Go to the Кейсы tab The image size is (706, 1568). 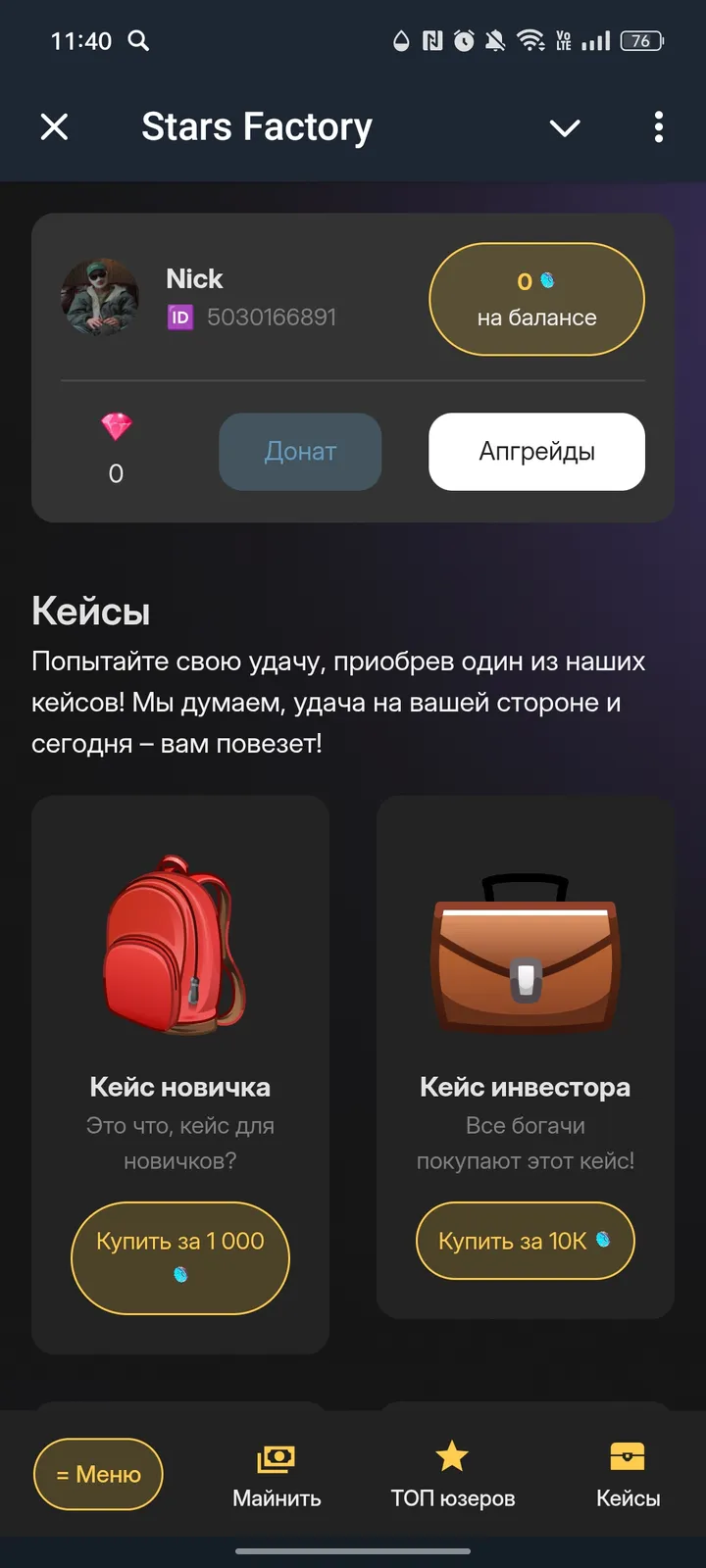628,1475
